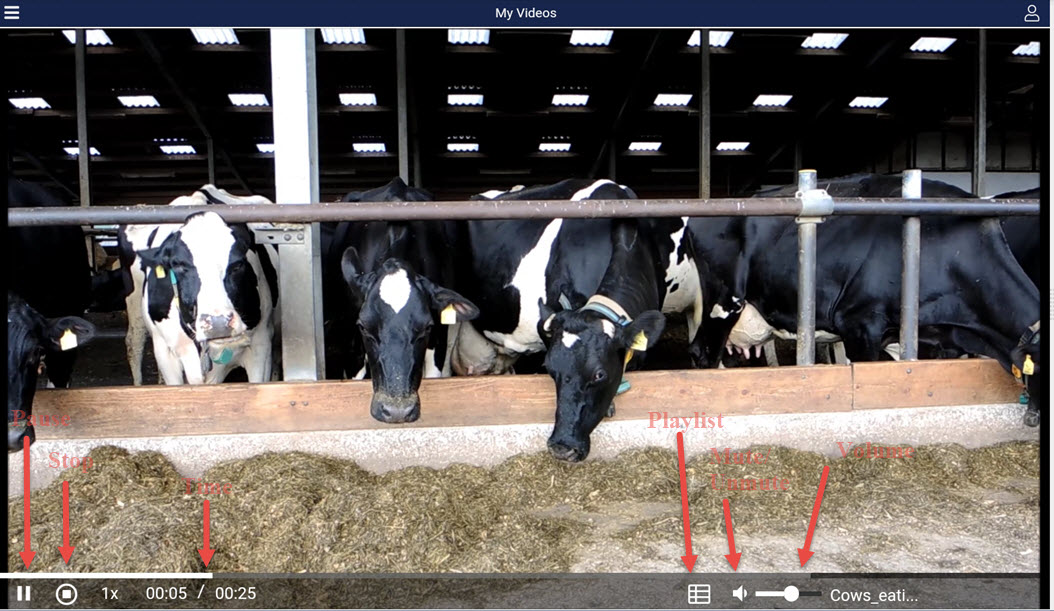The image size is (1054, 611).
Task: Open the user profile icon
Action: (x=1032, y=13)
